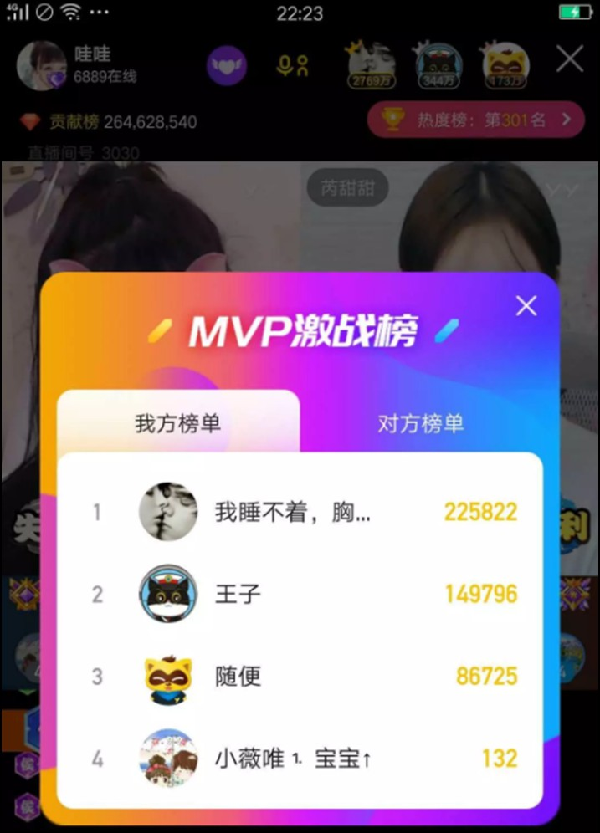The height and width of the screenshot is (833, 600).
Task: Open the 贡献榜 contribution list
Action: [x=110, y=122]
